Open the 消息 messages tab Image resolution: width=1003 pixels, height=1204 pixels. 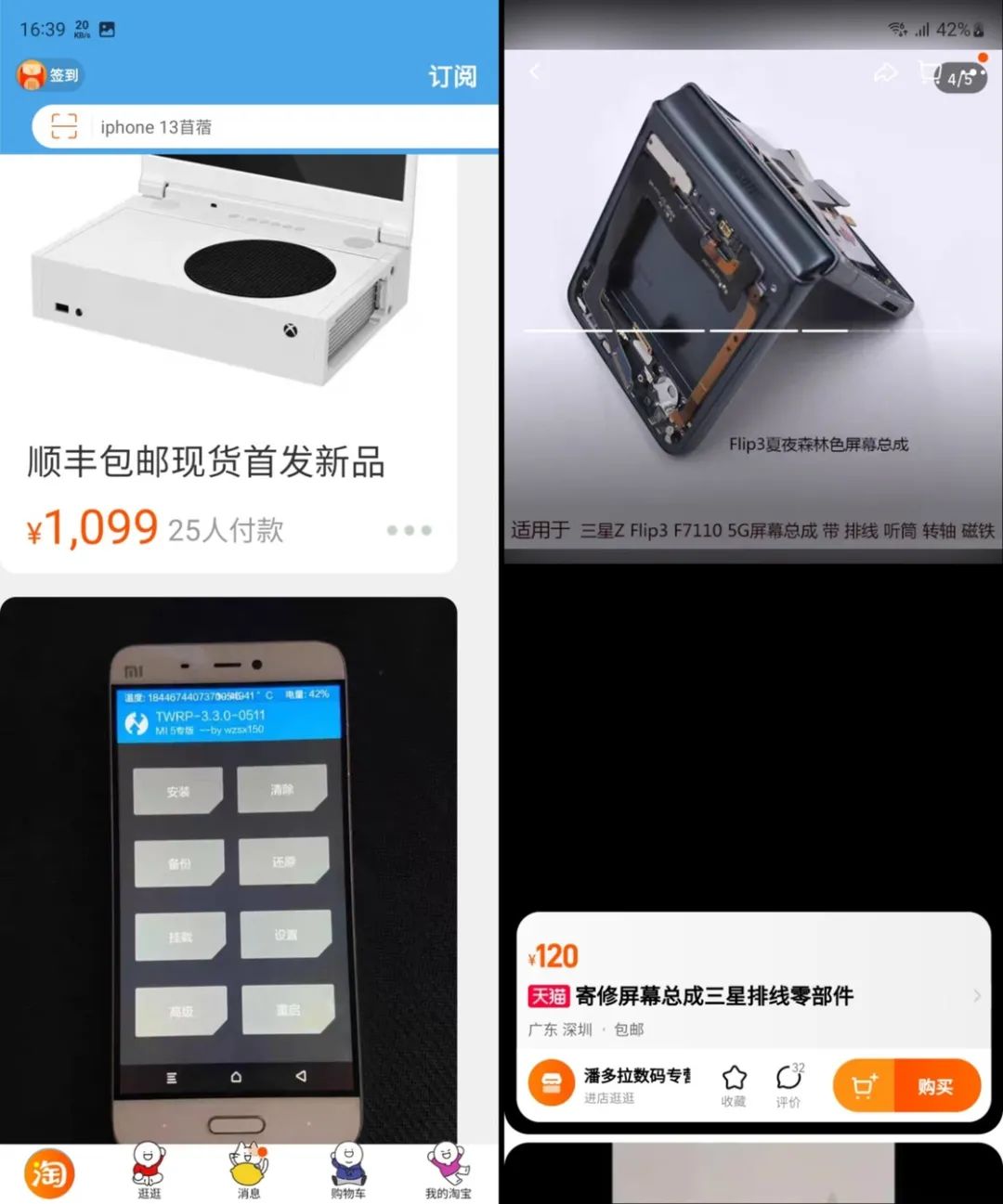click(x=248, y=1173)
